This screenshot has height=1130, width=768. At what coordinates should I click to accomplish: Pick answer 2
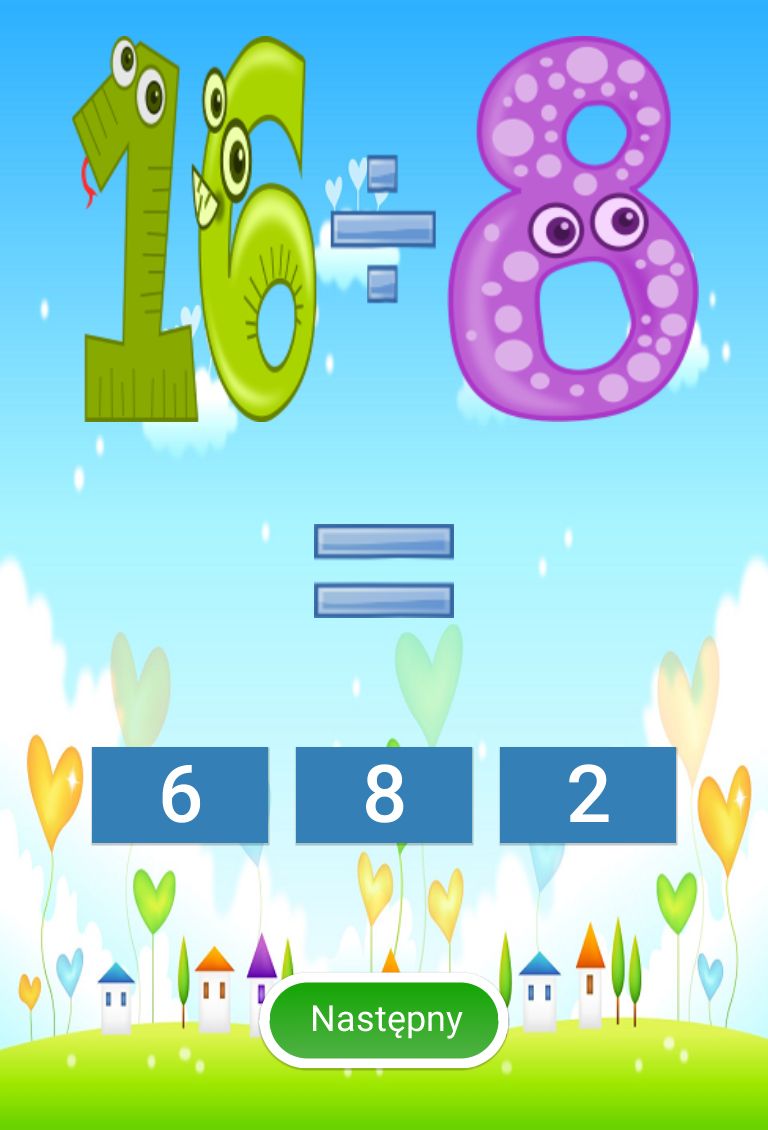[x=588, y=795]
